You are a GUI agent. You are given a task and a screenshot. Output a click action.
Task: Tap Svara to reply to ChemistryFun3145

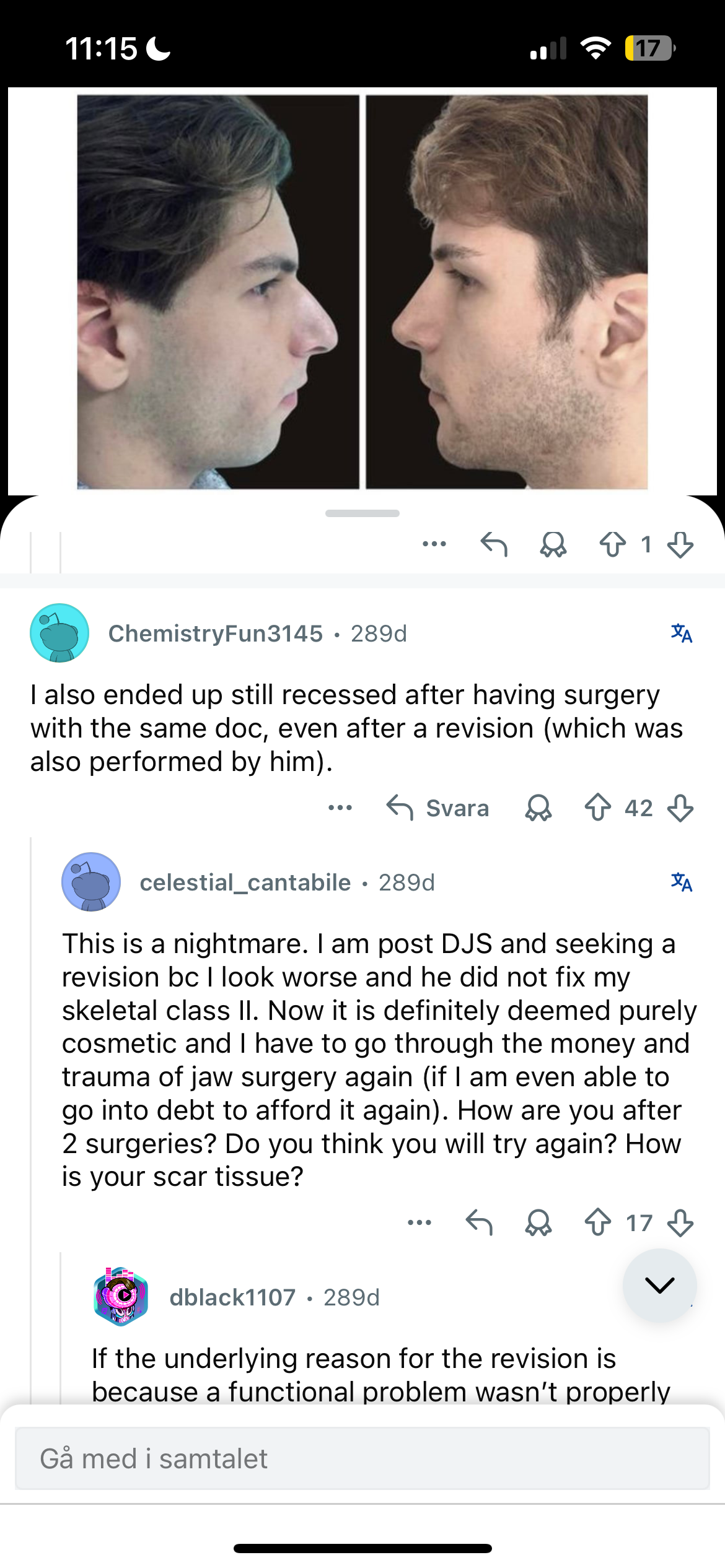(437, 808)
